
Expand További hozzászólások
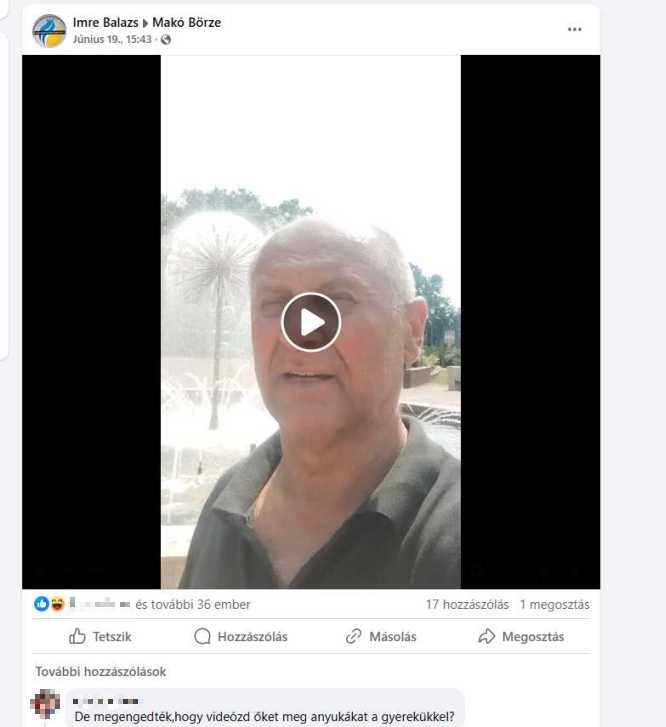101,671
